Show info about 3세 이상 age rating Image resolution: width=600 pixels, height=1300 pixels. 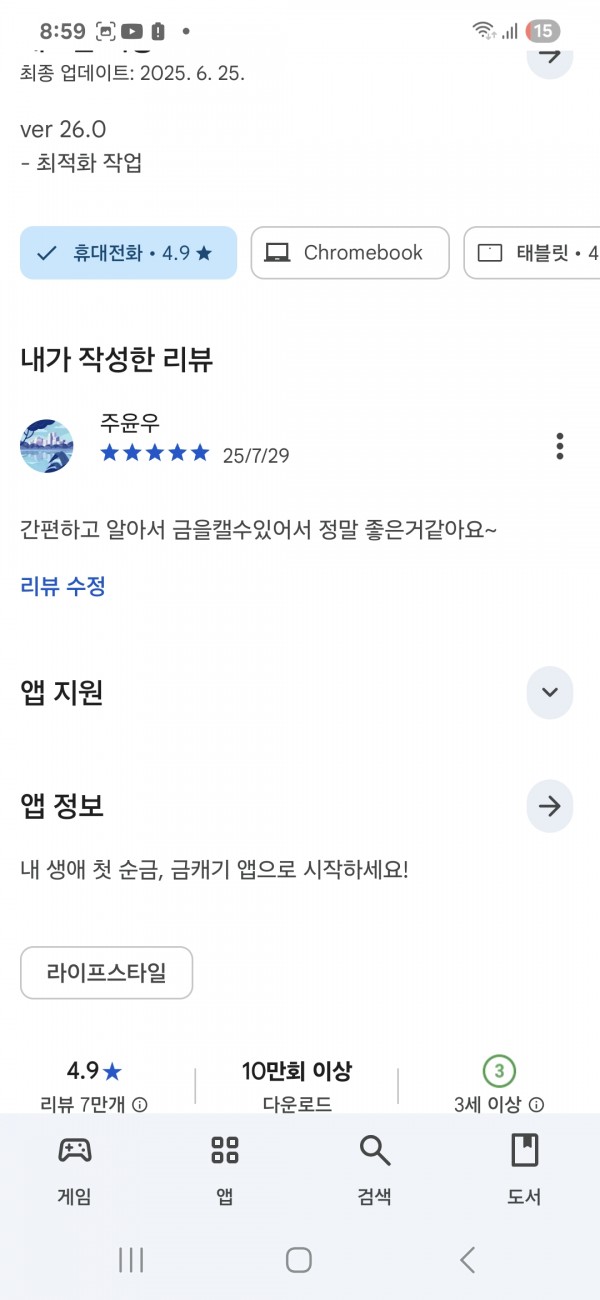click(x=537, y=1105)
